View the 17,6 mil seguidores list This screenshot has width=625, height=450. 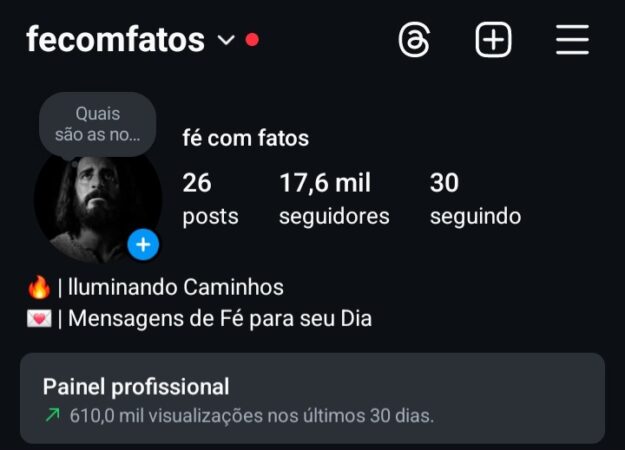(333, 198)
